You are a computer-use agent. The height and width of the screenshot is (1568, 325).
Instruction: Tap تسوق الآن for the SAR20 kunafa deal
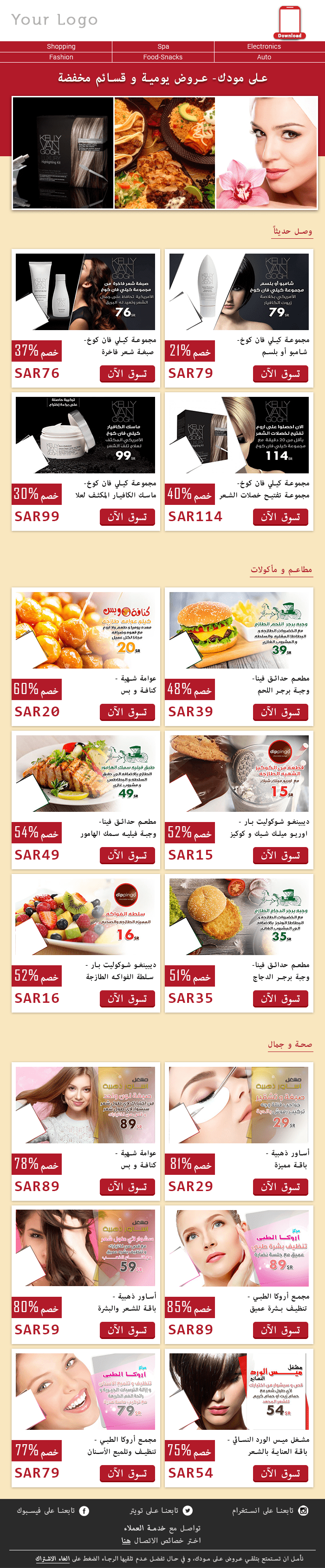(127, 712)
